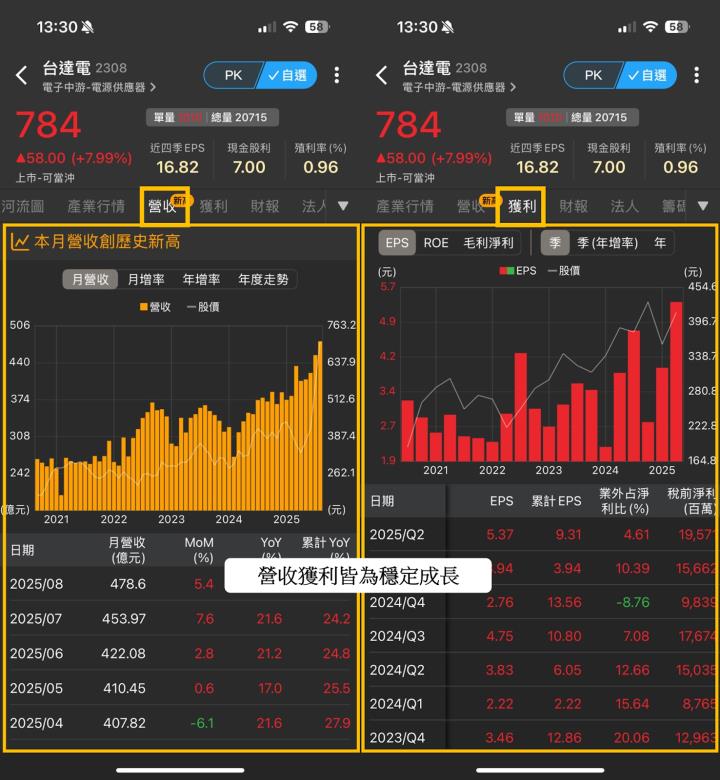The height and width of the screenshot is (780, 720).
Task: Toggle the 自選 watchlist button on the left panel
Action: tap(291, 74)
